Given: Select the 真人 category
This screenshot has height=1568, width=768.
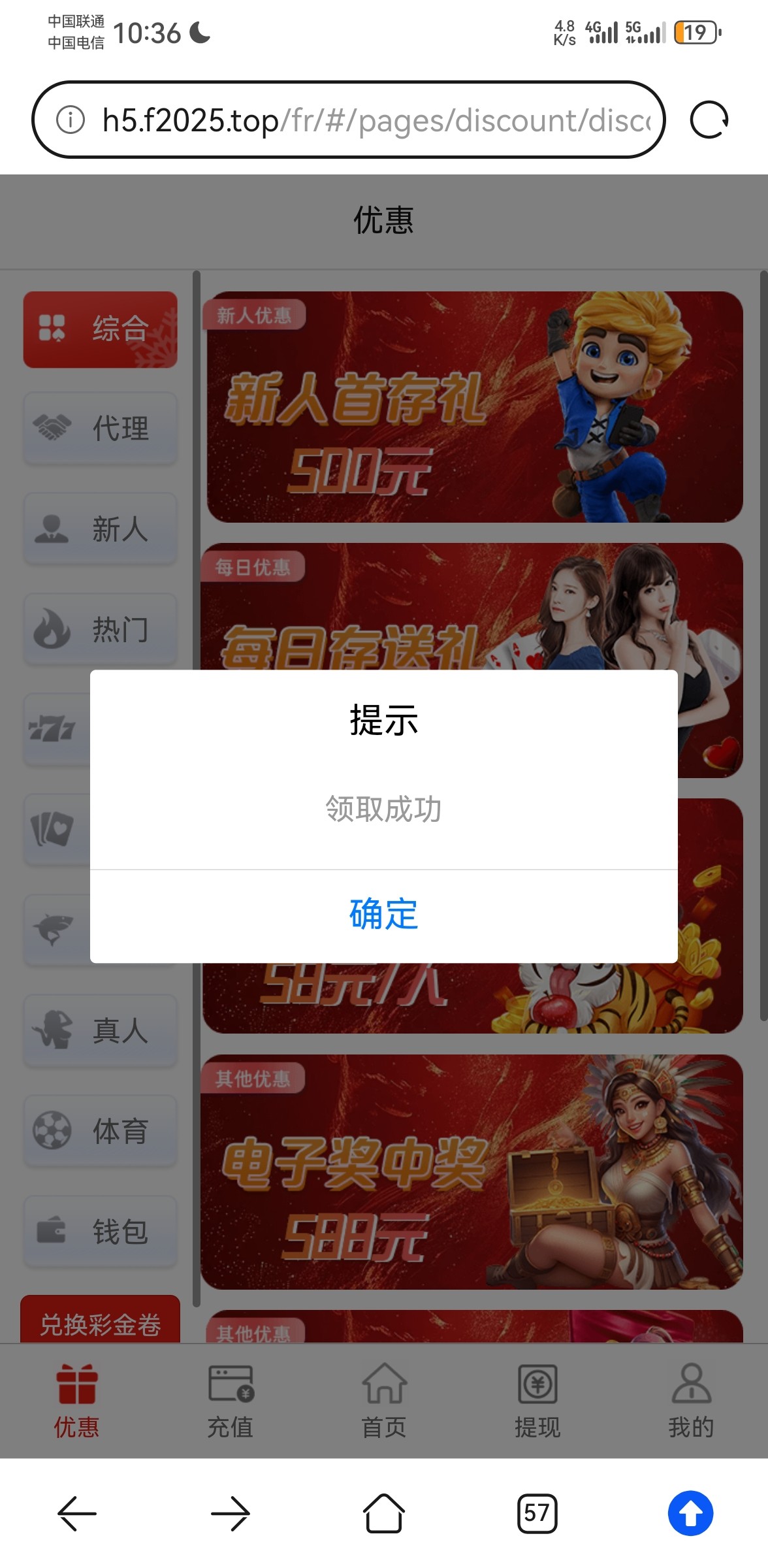Looking at the screenshot, I should pos(101,1031).
